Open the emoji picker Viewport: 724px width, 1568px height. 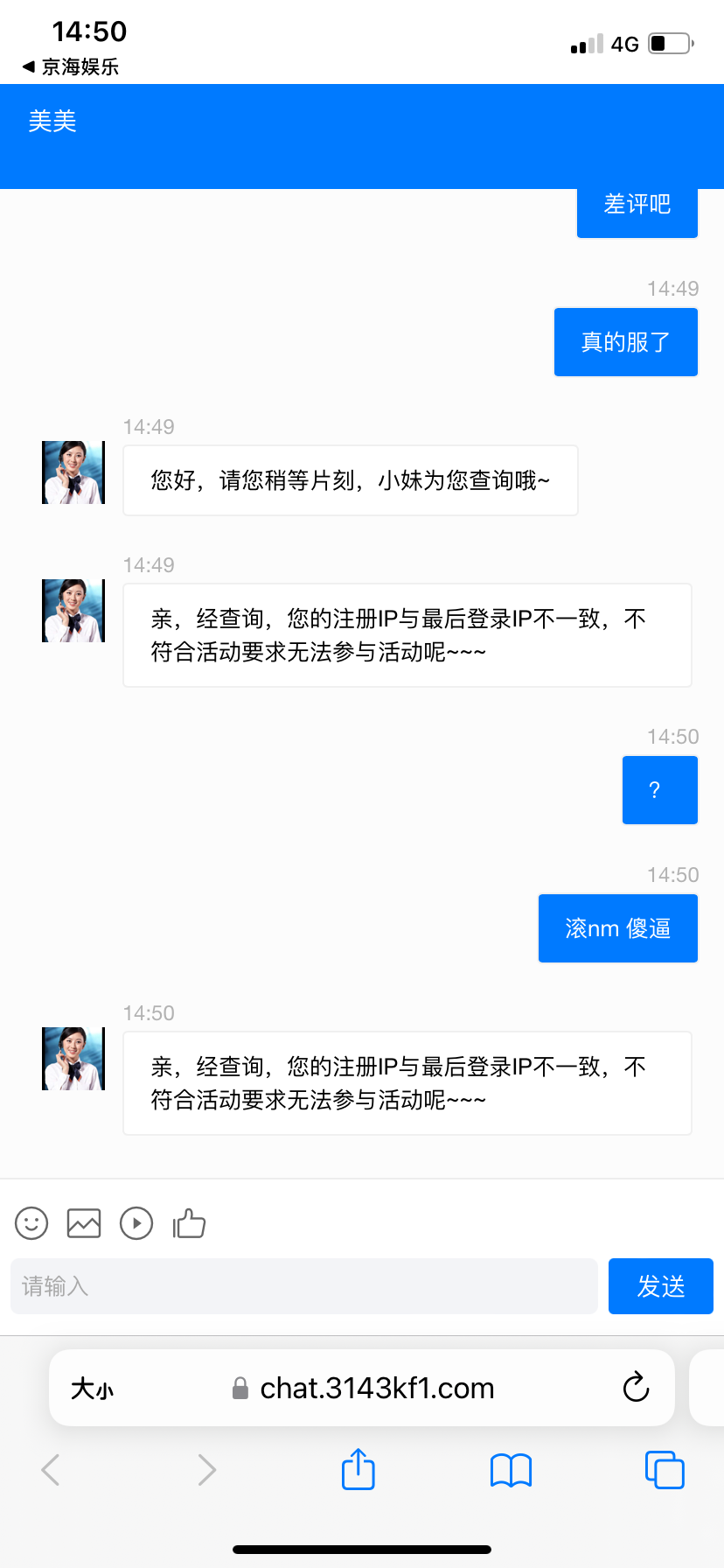point(31,1223)
